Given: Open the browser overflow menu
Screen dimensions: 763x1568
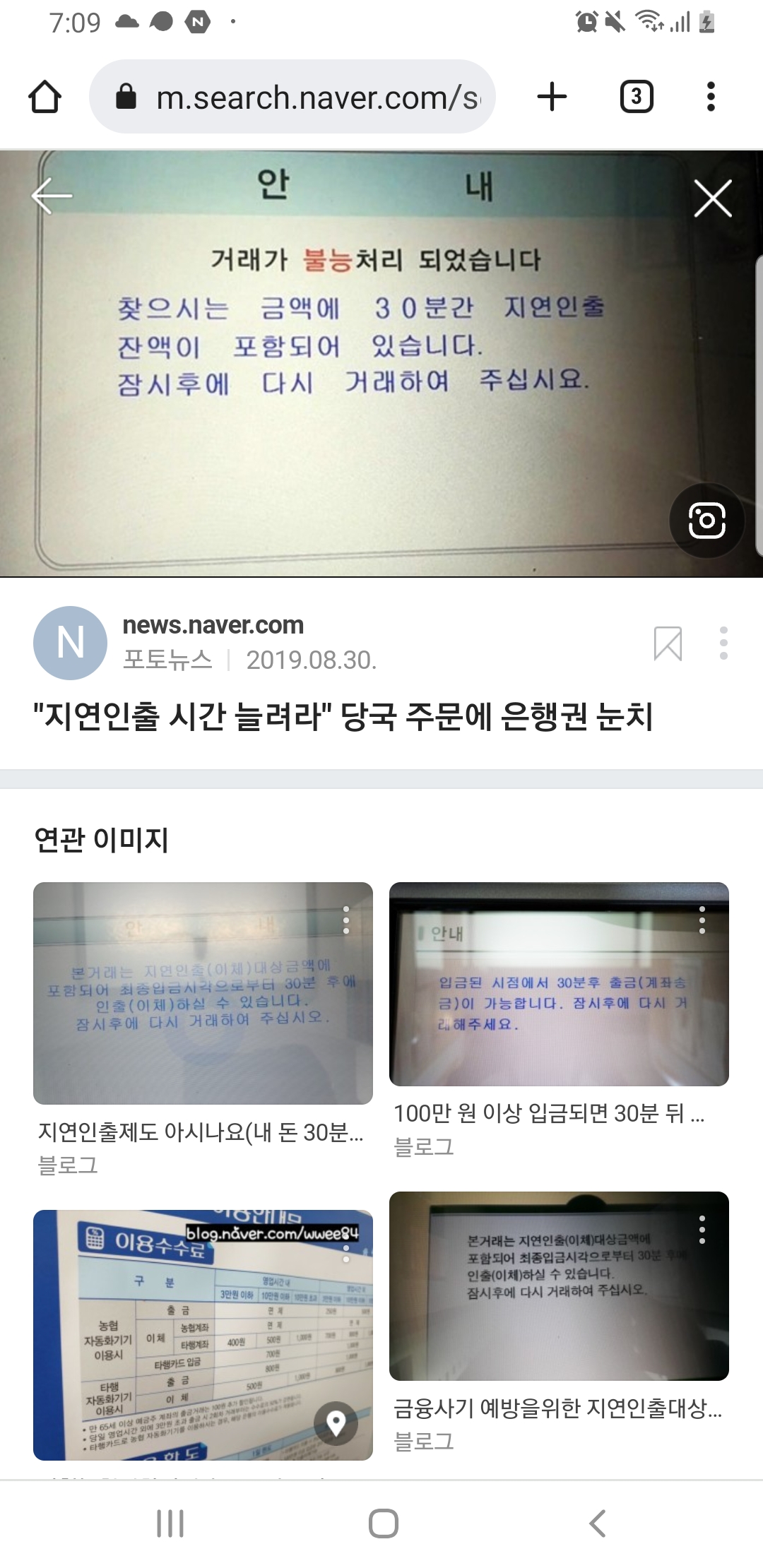Looking at the screenshot, I should pos(711,97).
